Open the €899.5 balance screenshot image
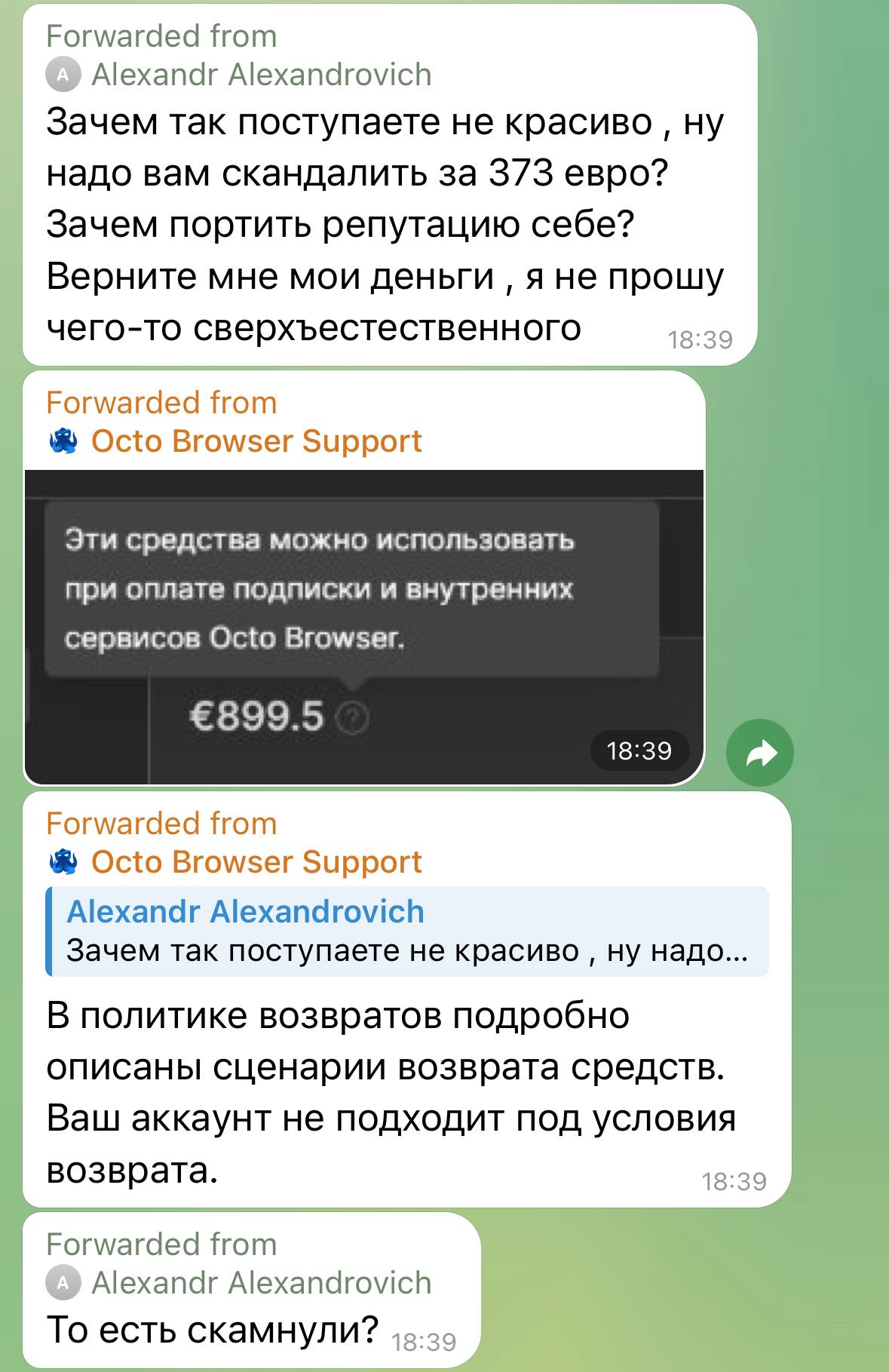 (x=364, y=626)
